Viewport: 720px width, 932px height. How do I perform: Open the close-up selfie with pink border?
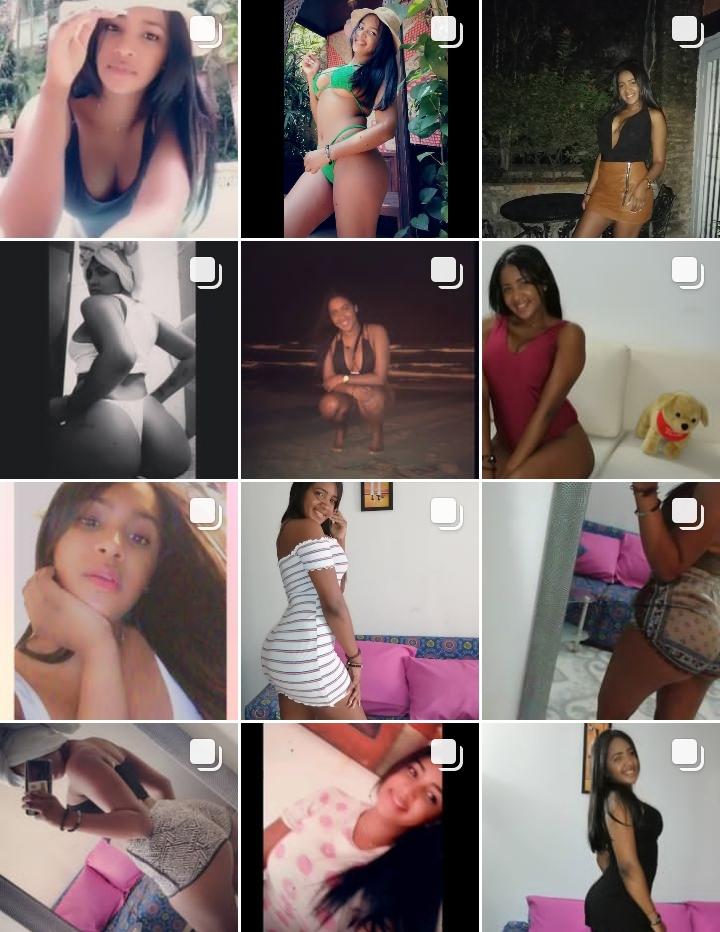[118, 600]
